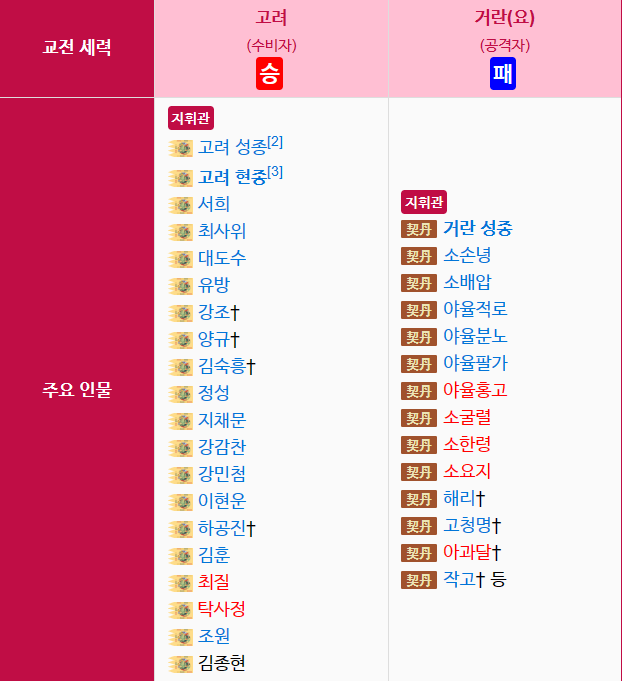Open the 고려 현종 link

(x=232, y=177)
